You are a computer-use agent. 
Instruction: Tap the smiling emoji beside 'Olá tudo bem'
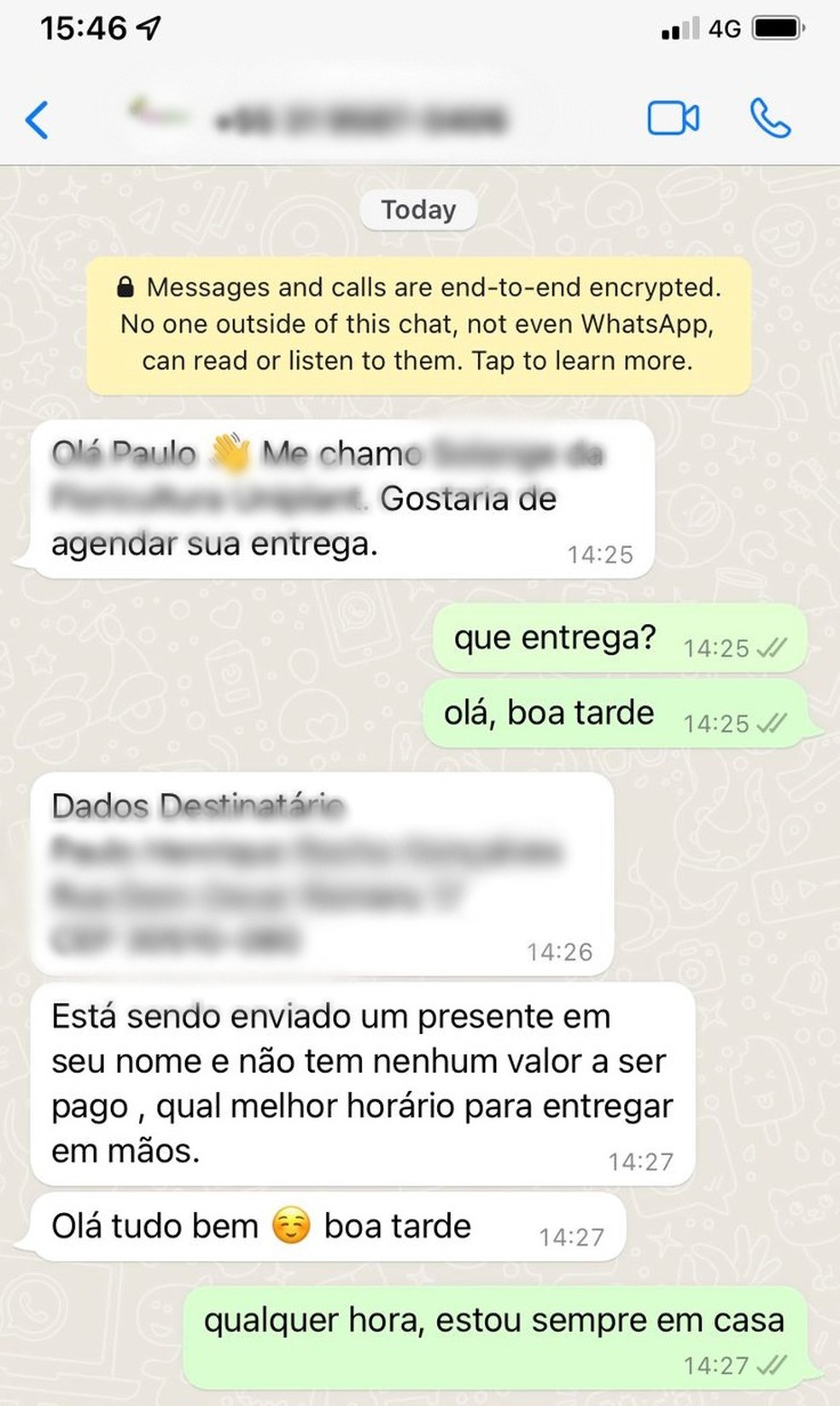(290, 1227)
